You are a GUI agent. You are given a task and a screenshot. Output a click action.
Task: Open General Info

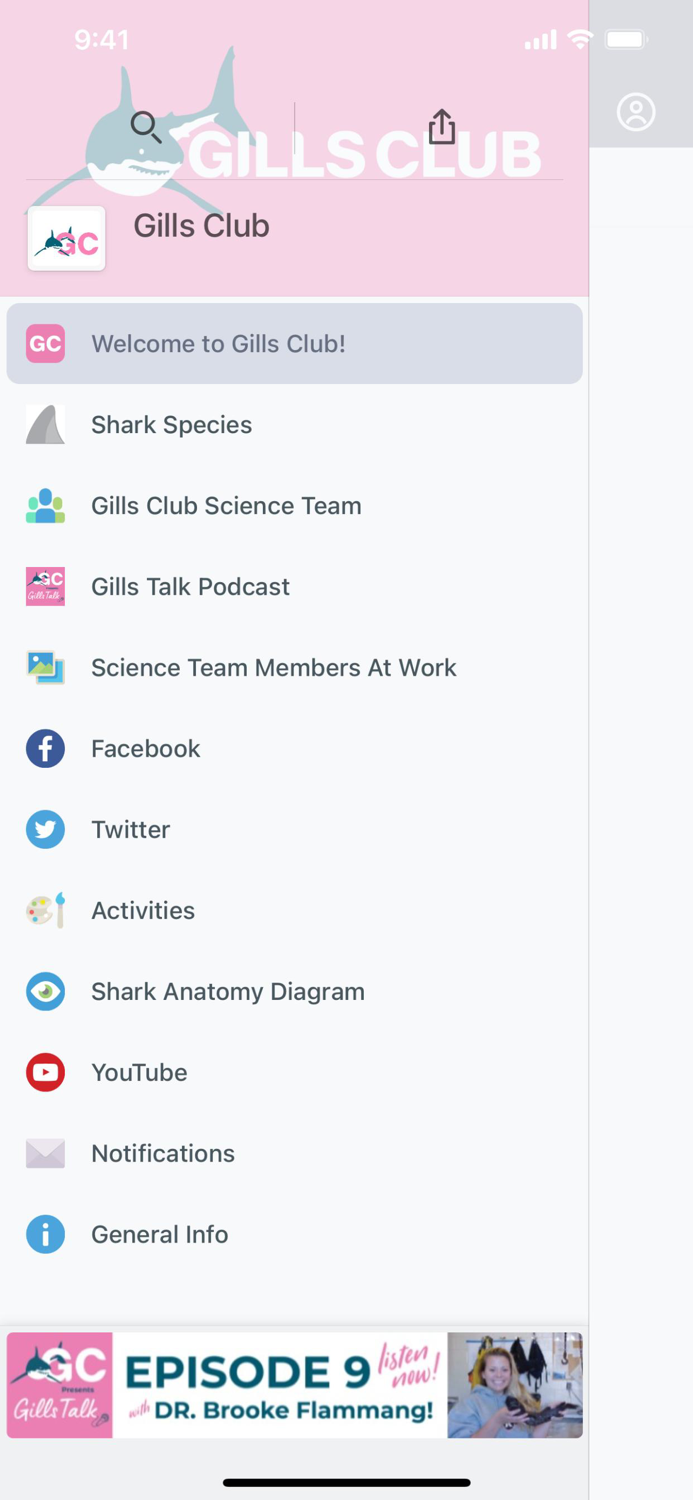pos(159,1235)
